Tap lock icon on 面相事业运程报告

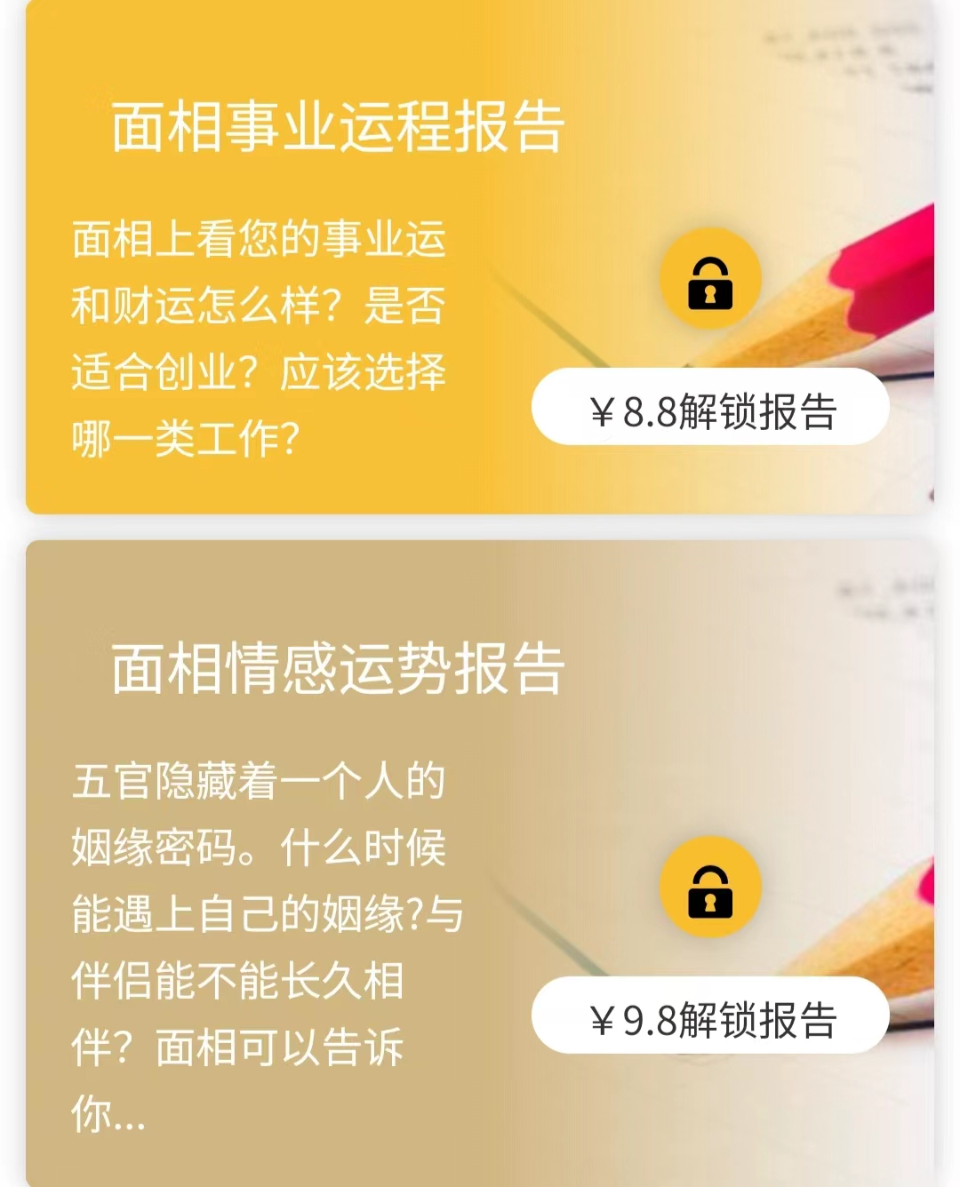pyautogui.click(x=710, y=280)
